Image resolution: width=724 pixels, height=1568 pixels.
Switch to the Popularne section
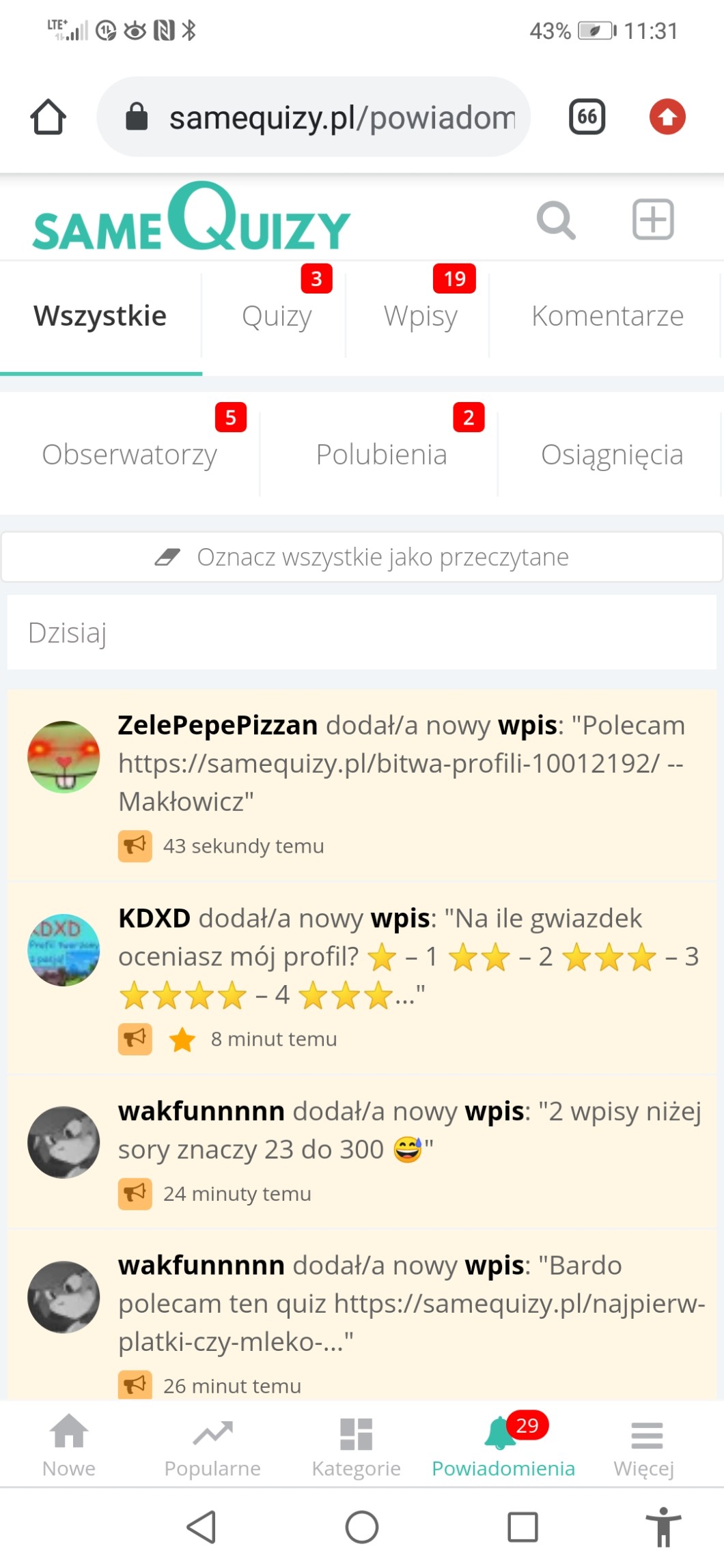tap(212, 1444)
